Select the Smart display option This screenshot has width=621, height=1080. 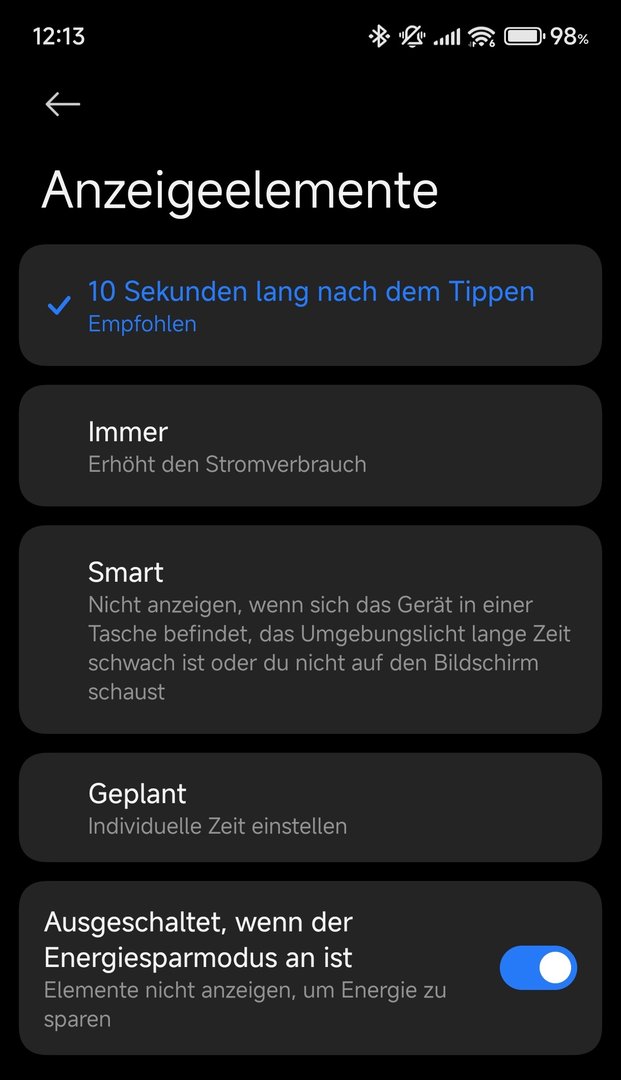click(310, 629)
